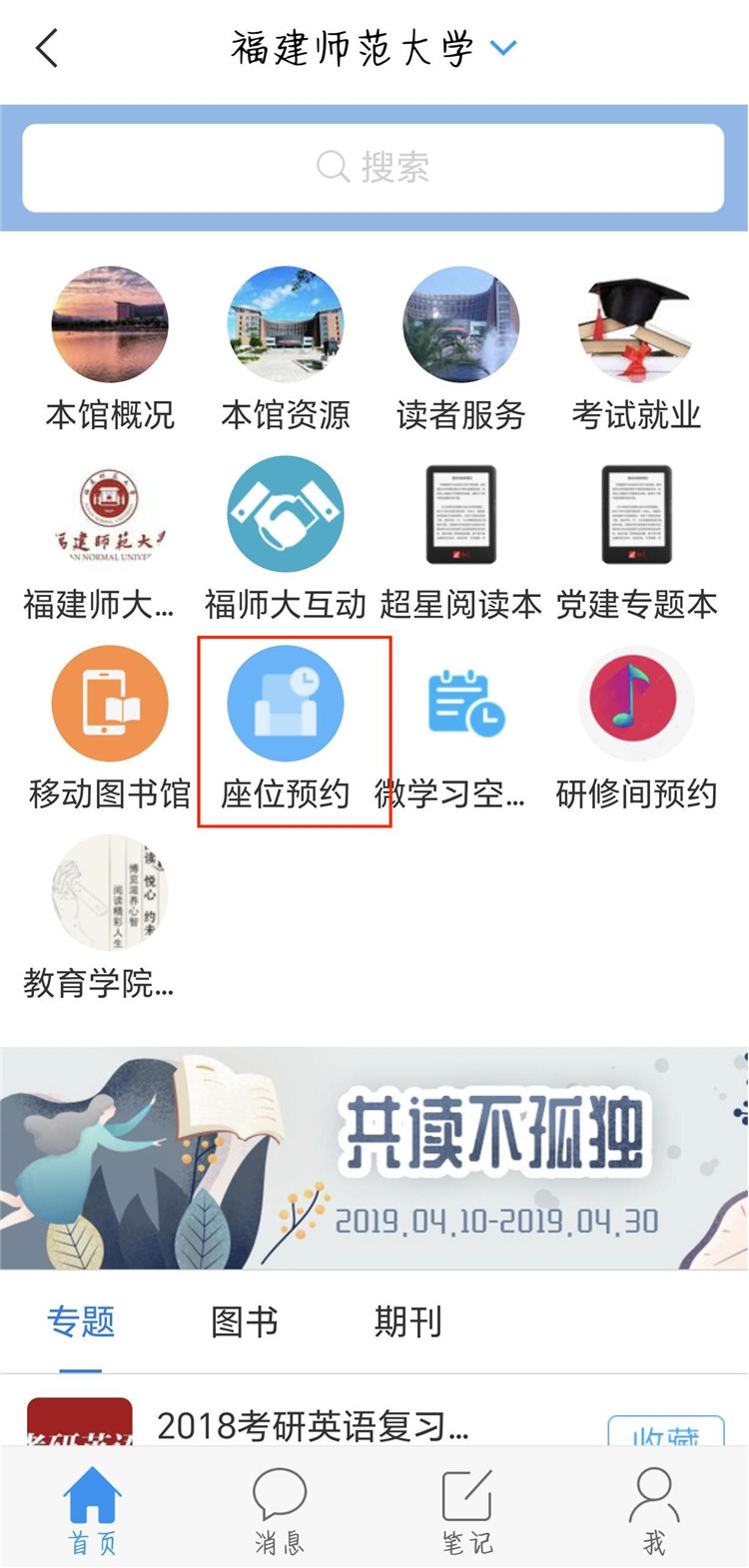The width and height of the screenshot is (749, 1568).
Task: Go back using the top-left arrow
Action: click(47, 48)
